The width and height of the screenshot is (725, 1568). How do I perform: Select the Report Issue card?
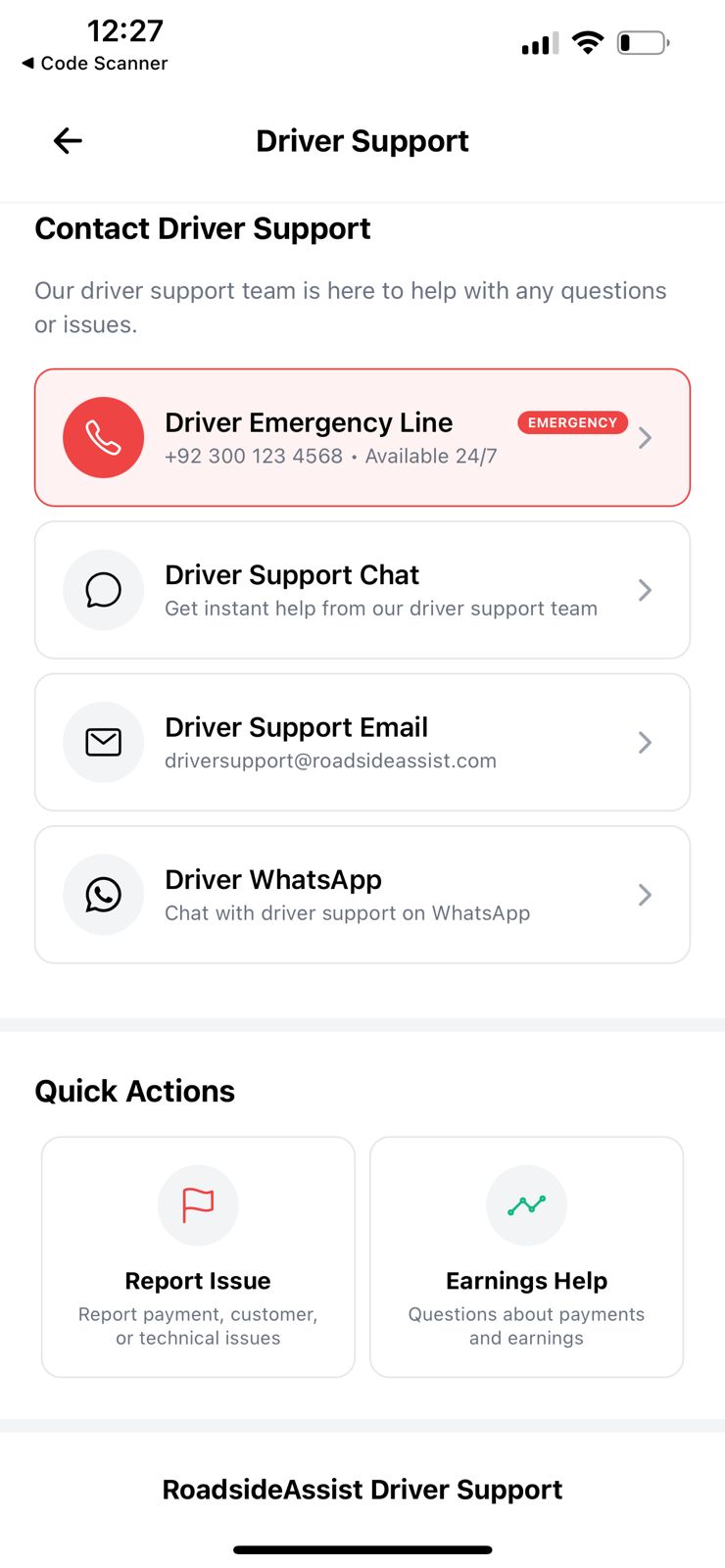pos(198,1256)
